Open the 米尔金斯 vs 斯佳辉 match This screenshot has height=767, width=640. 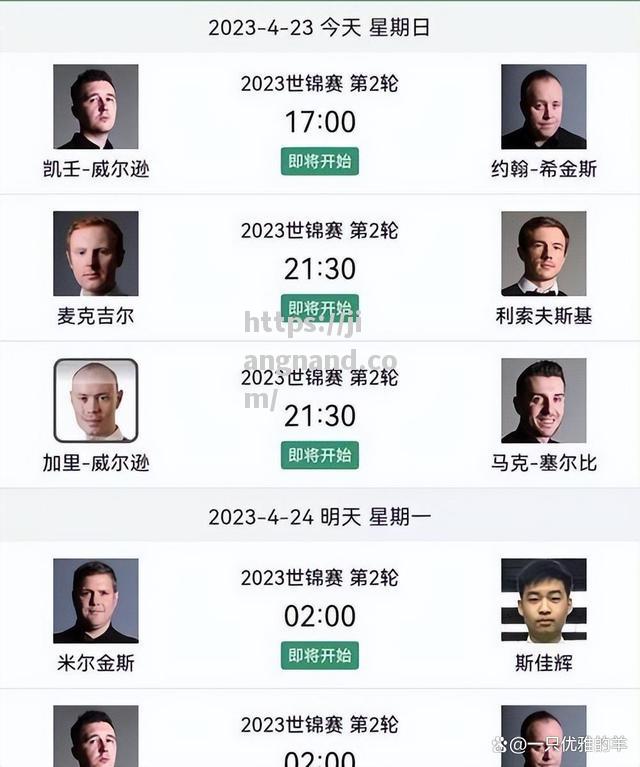[320, 615]
